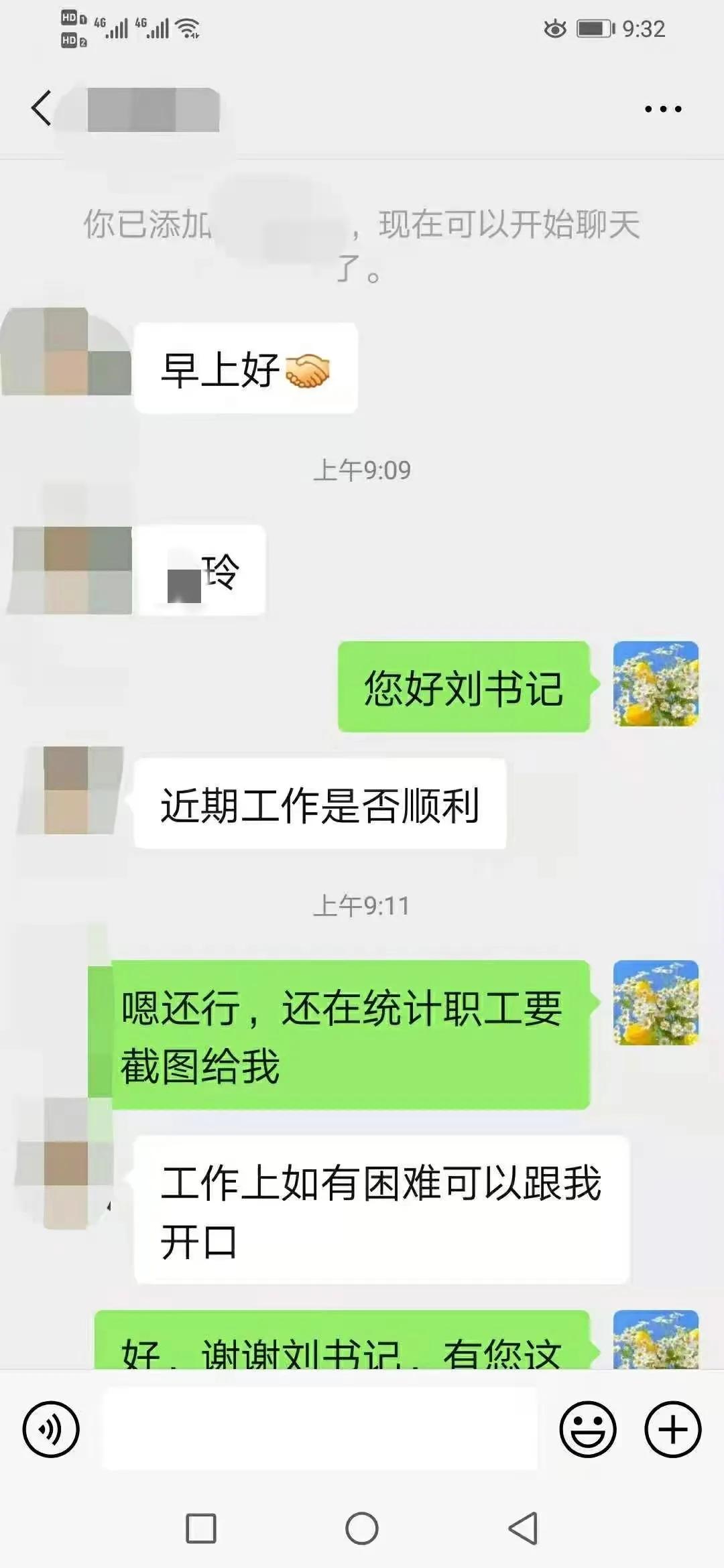Open the plus attachments menu
The width and height of the screenshot is (724, 1568).
coord(673,1429)
